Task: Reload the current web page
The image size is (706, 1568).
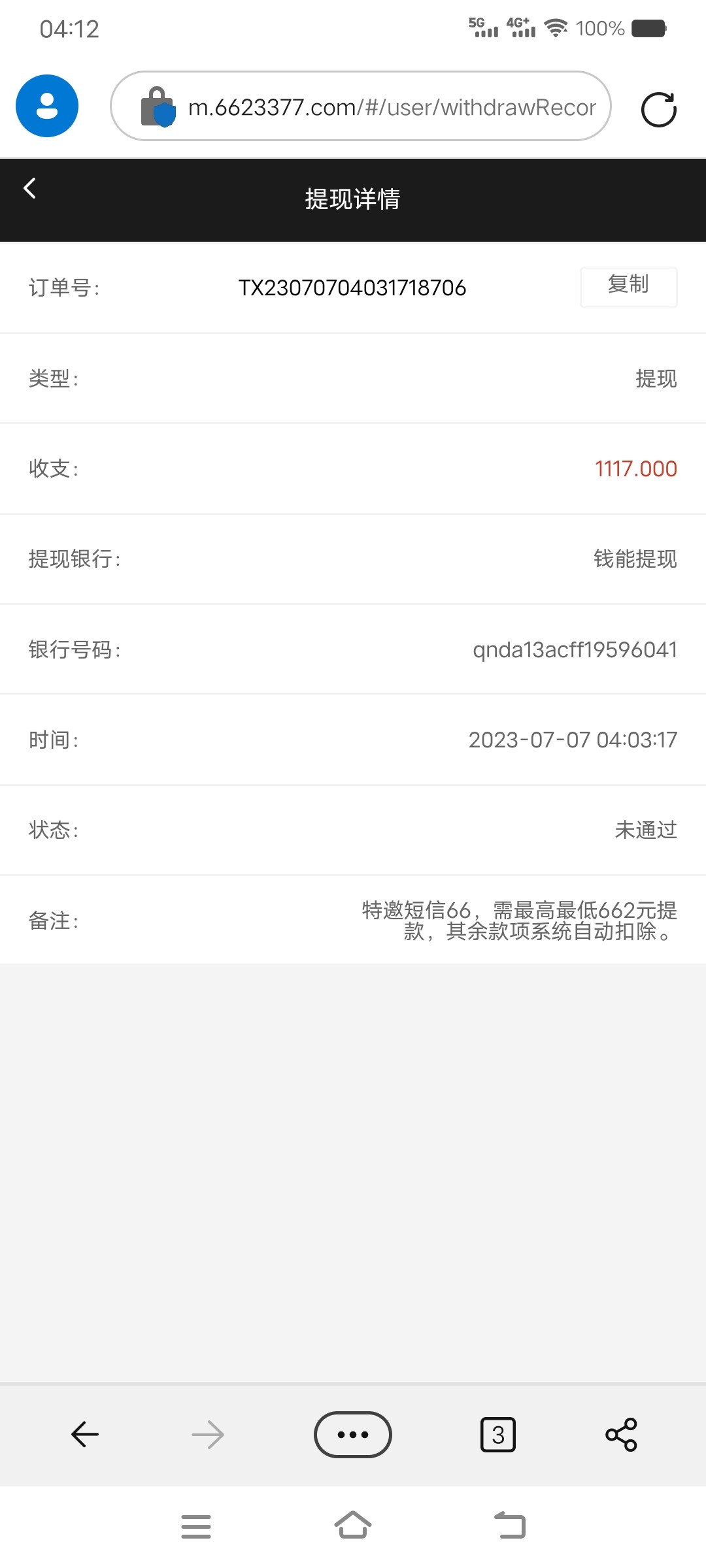Action: click(658, 109)
